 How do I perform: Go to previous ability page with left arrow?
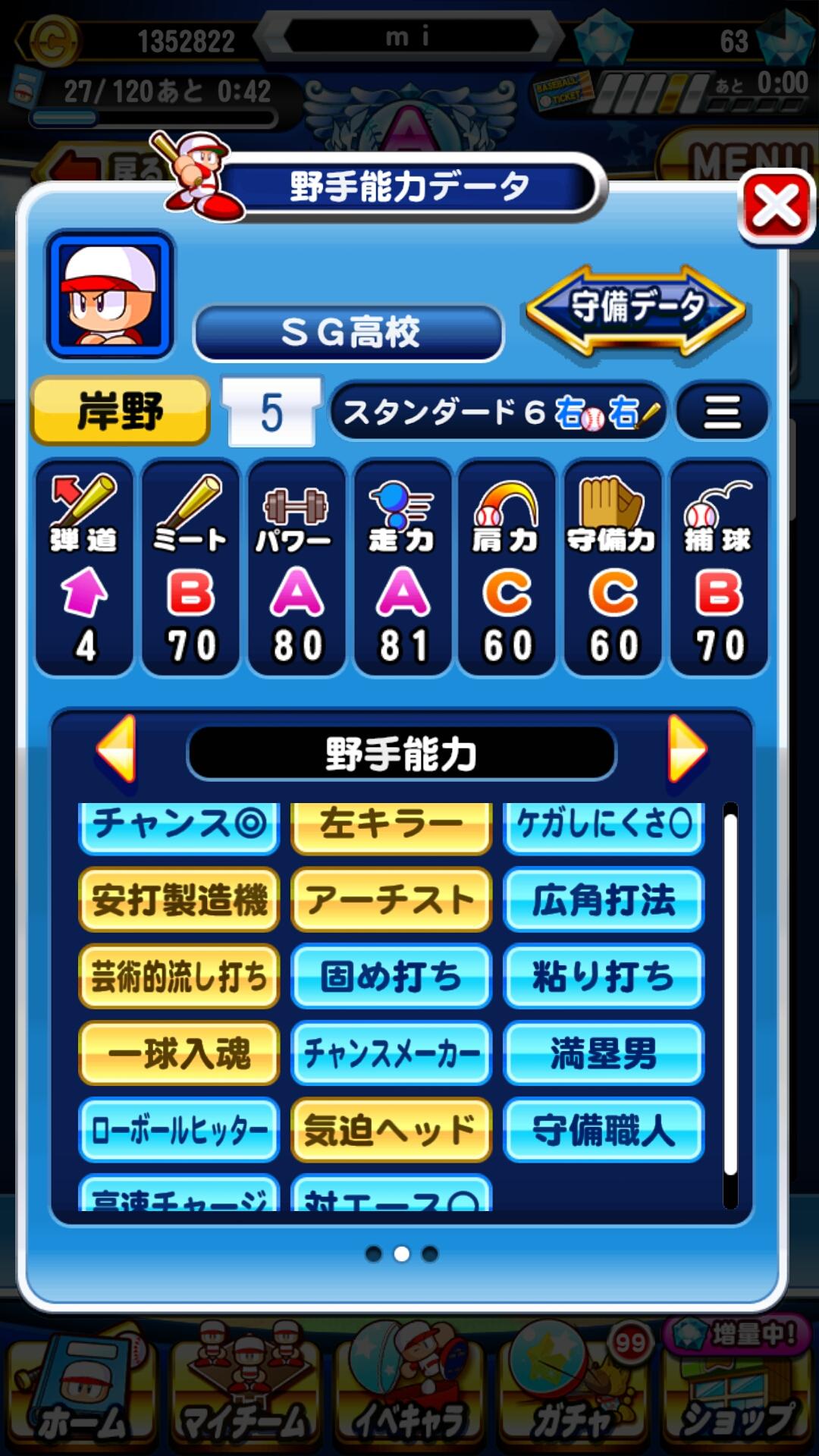[x=118, y=750]
